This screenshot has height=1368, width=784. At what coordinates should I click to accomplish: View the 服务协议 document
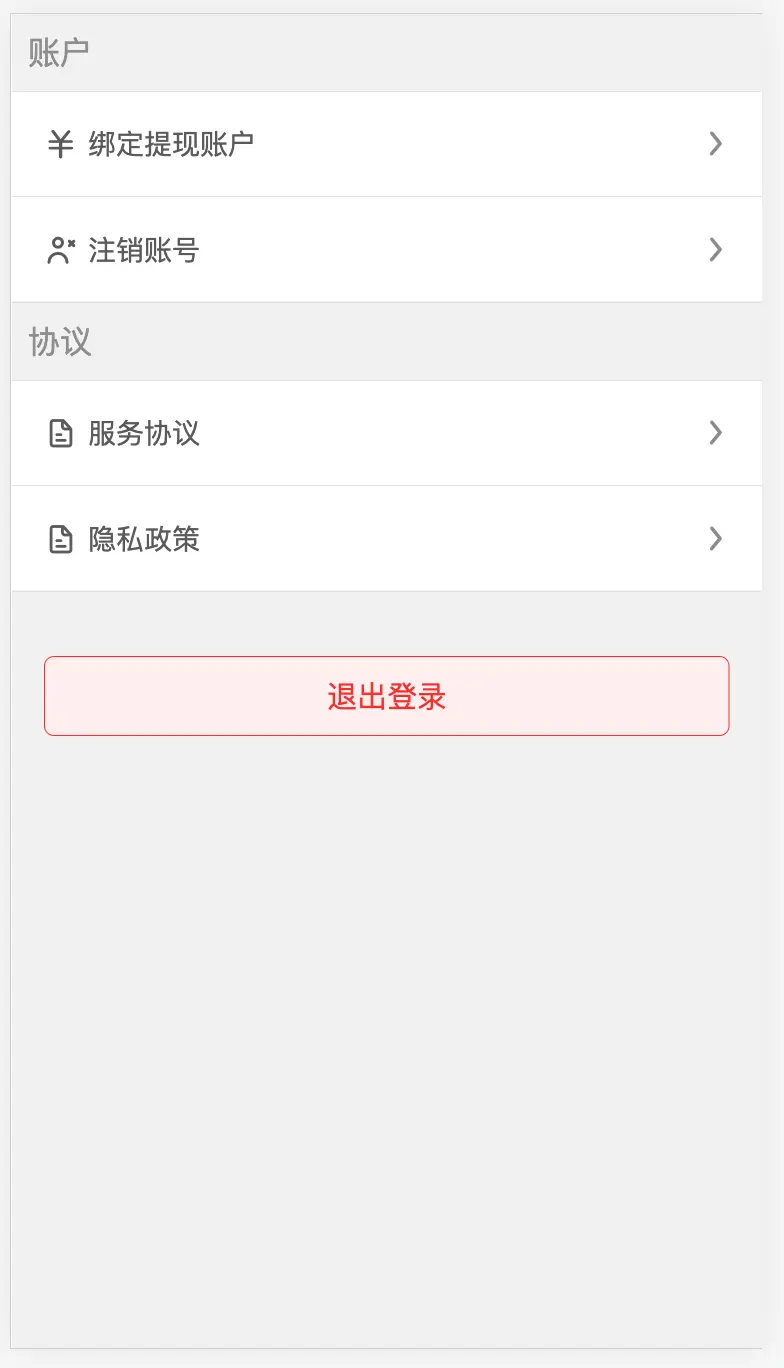tap(386, 433)
